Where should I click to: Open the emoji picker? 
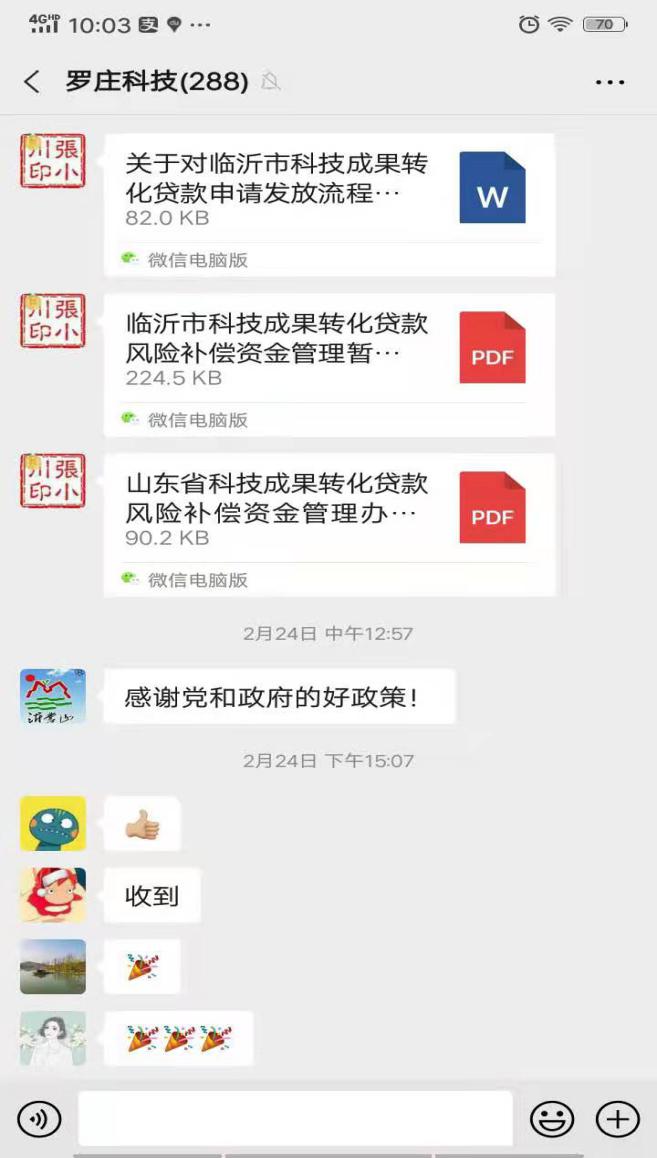[x=551, y=1118]
